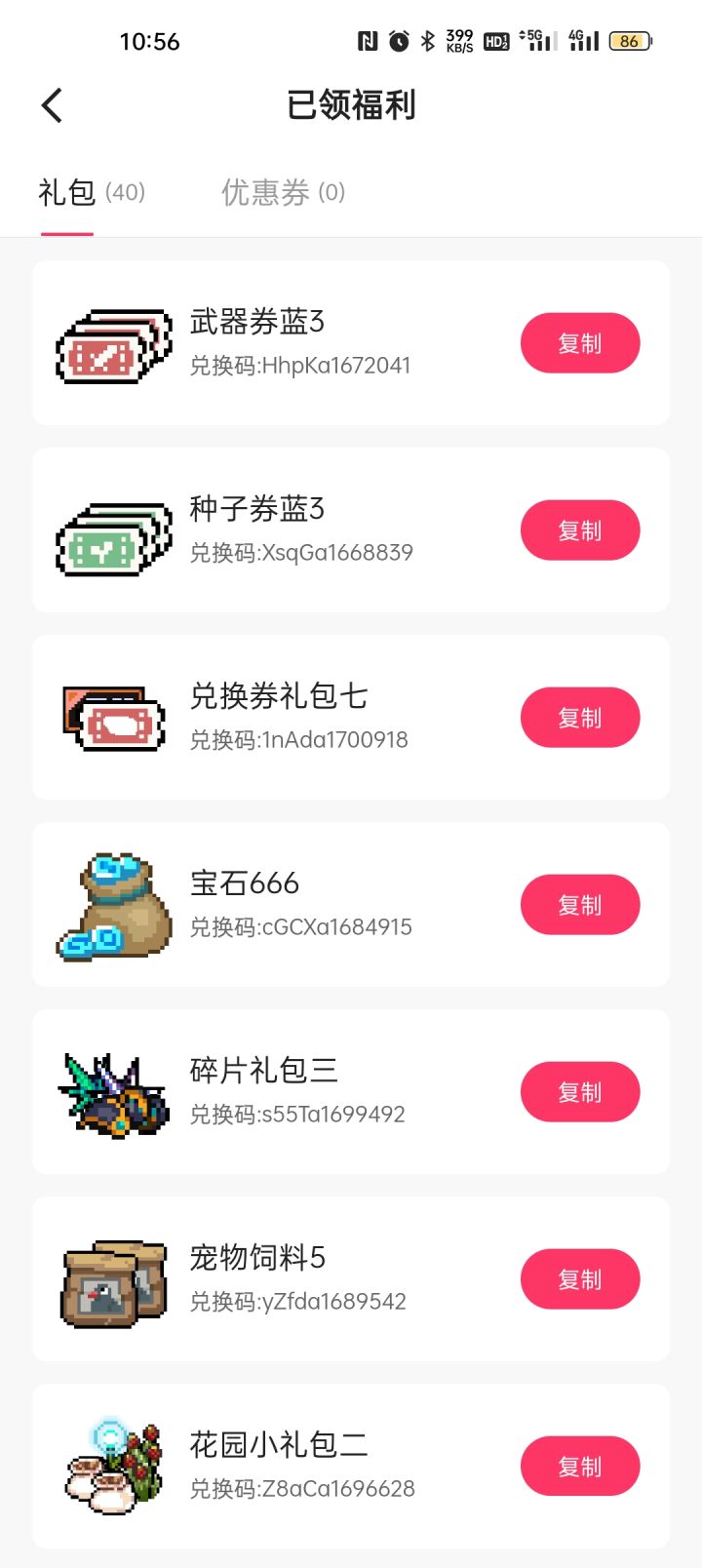Screen dimensions: 702x1568
Task: Copy the 宝石666 redeem code
Action: tap(579, 905)
